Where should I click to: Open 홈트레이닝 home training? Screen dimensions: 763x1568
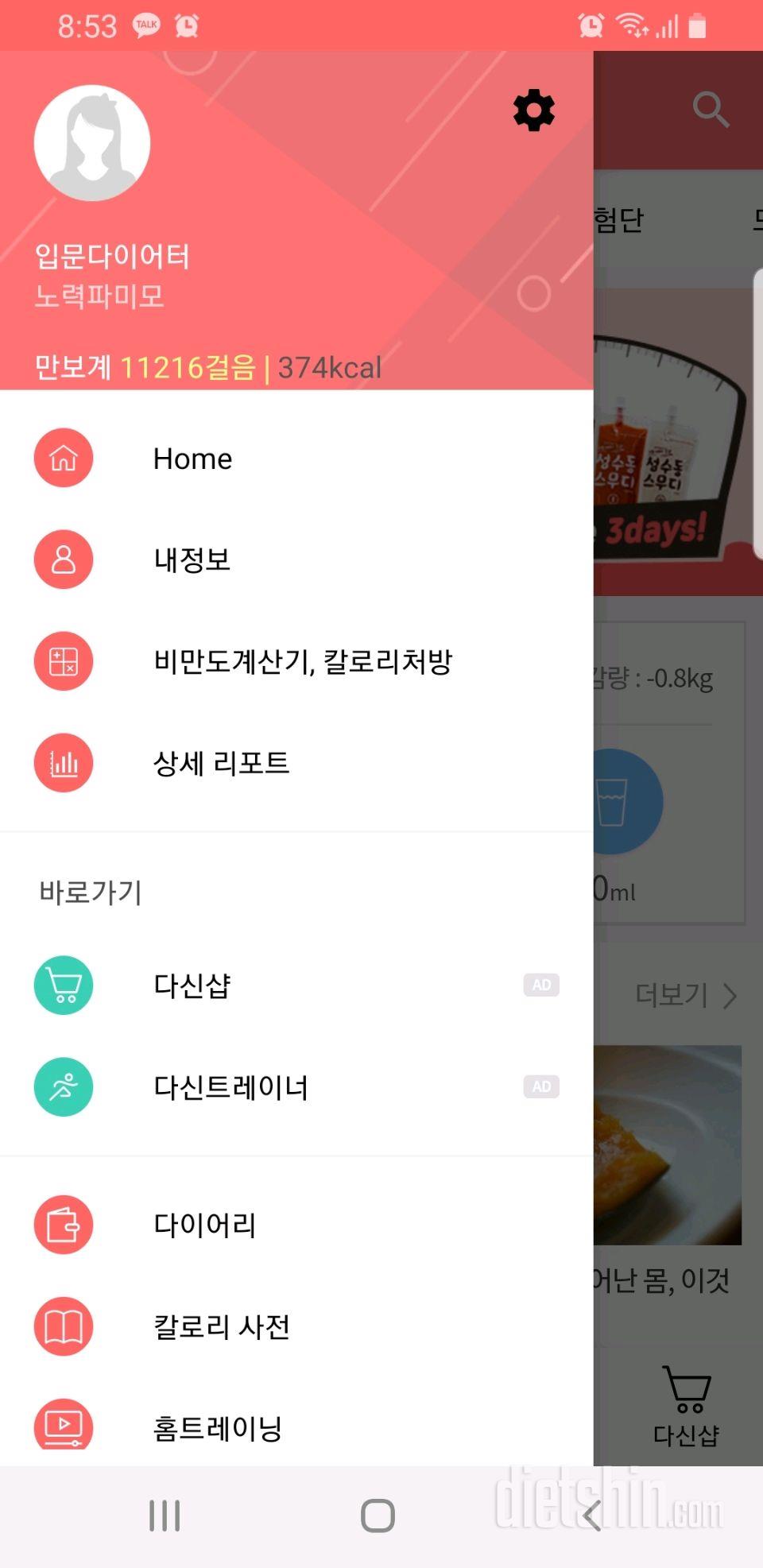point(217,1427)
